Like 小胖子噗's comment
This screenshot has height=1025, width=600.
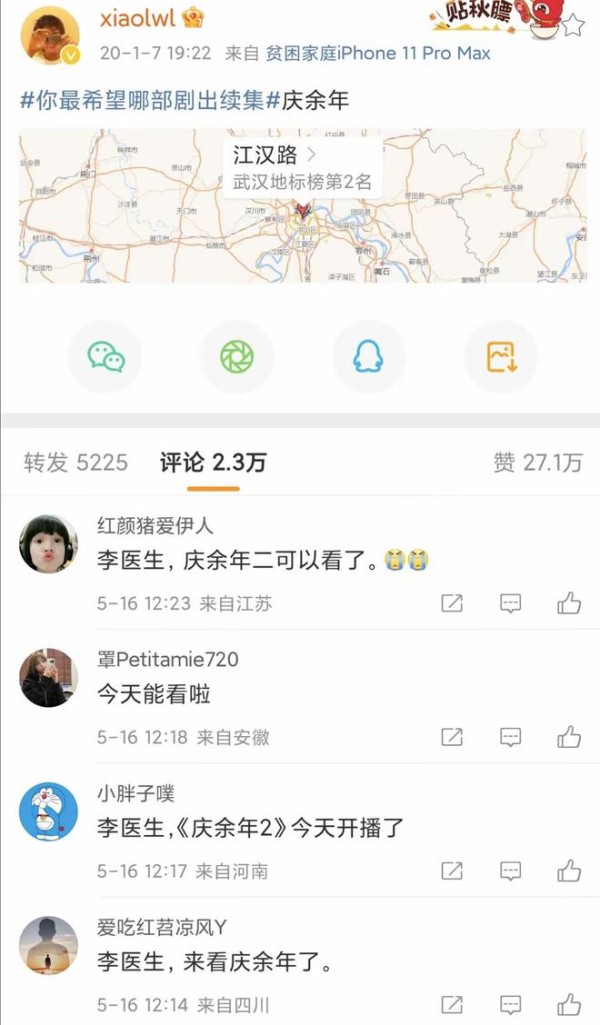[569, 871]
